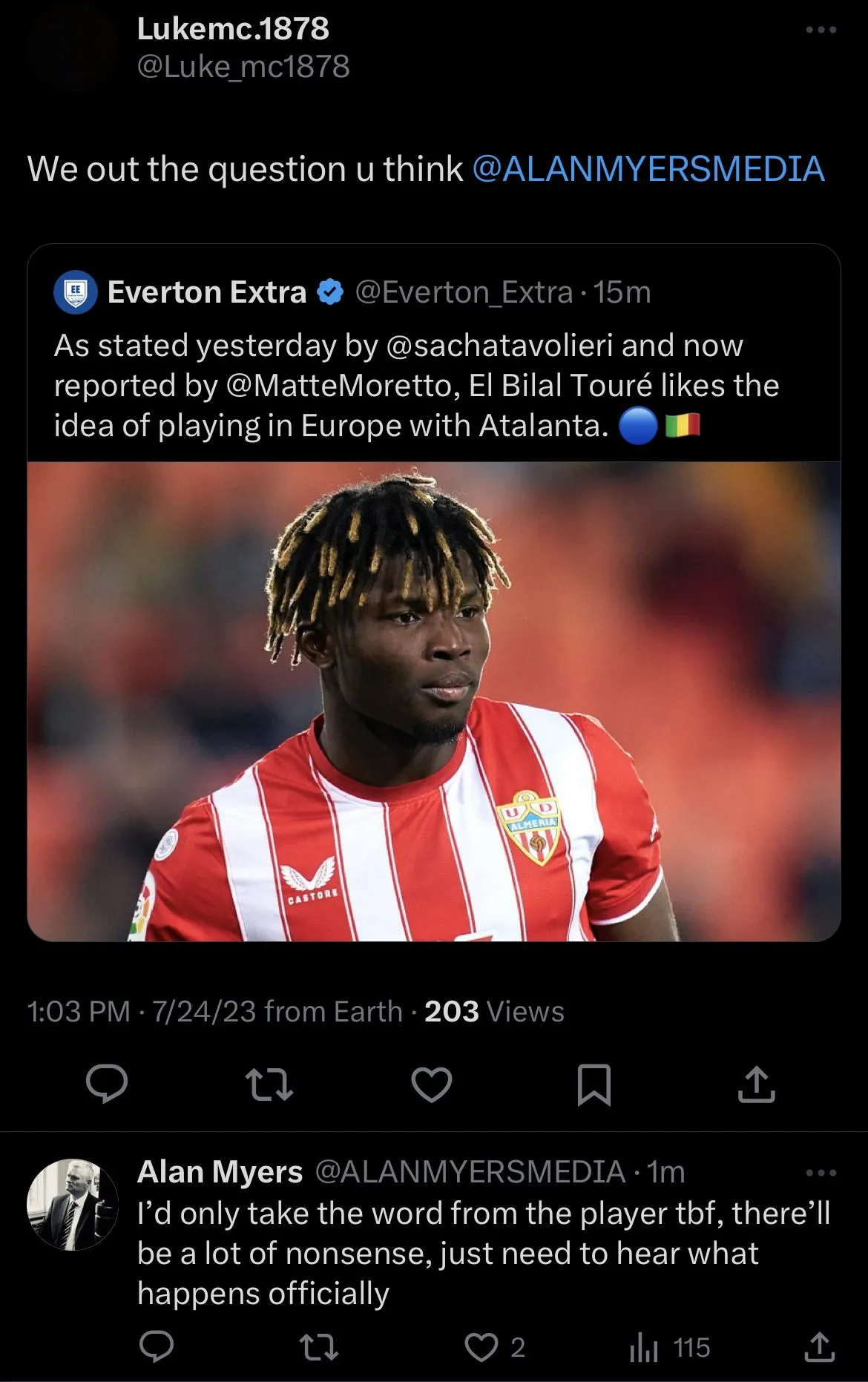View analytics for Alan Myers' reply
This screenshot has height=1382, width=868.
(644, 1346)
